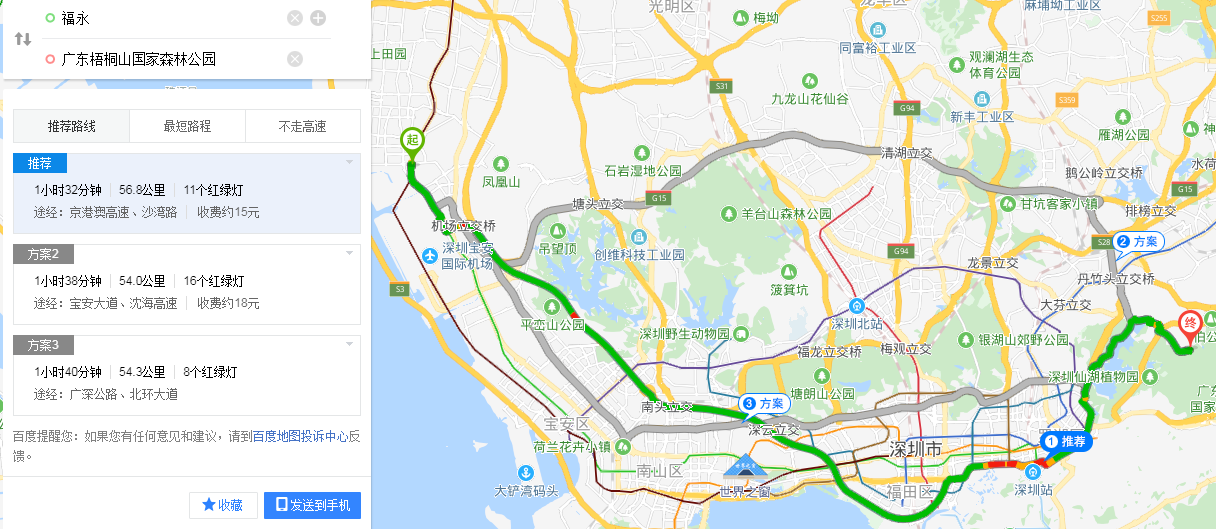Select the 方案3 label on map
The width and height of the screenshot is (1216, 529).
(x=764, y=404)
